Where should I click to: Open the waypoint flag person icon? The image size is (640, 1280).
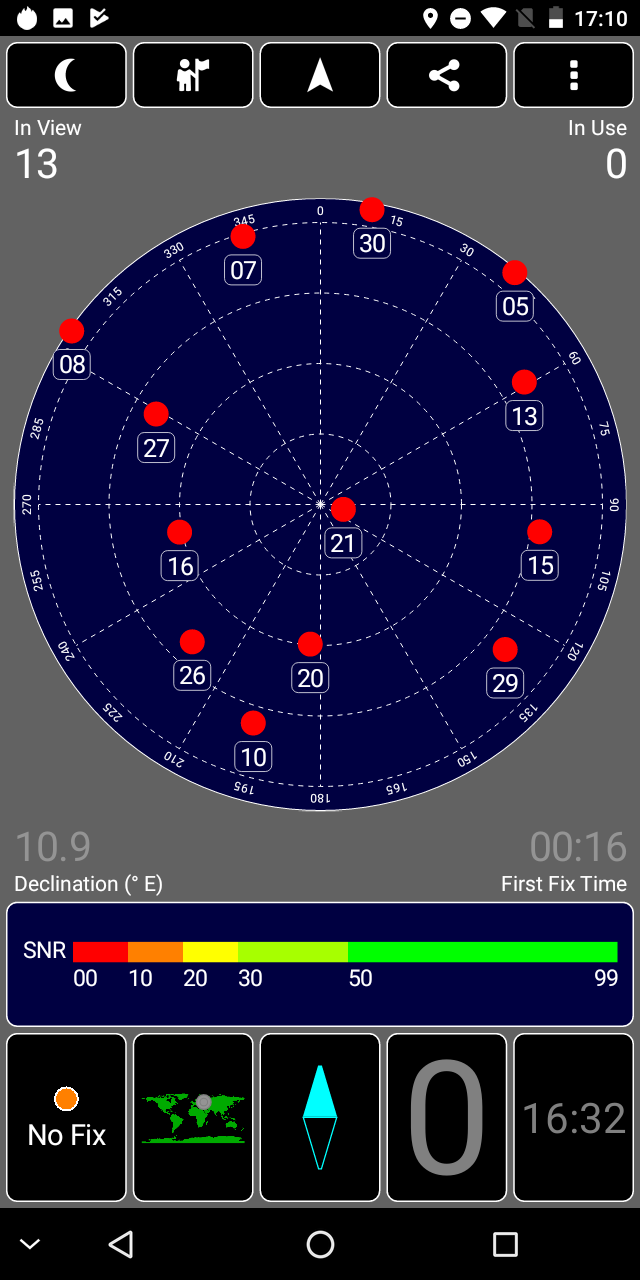coord(193,75)
